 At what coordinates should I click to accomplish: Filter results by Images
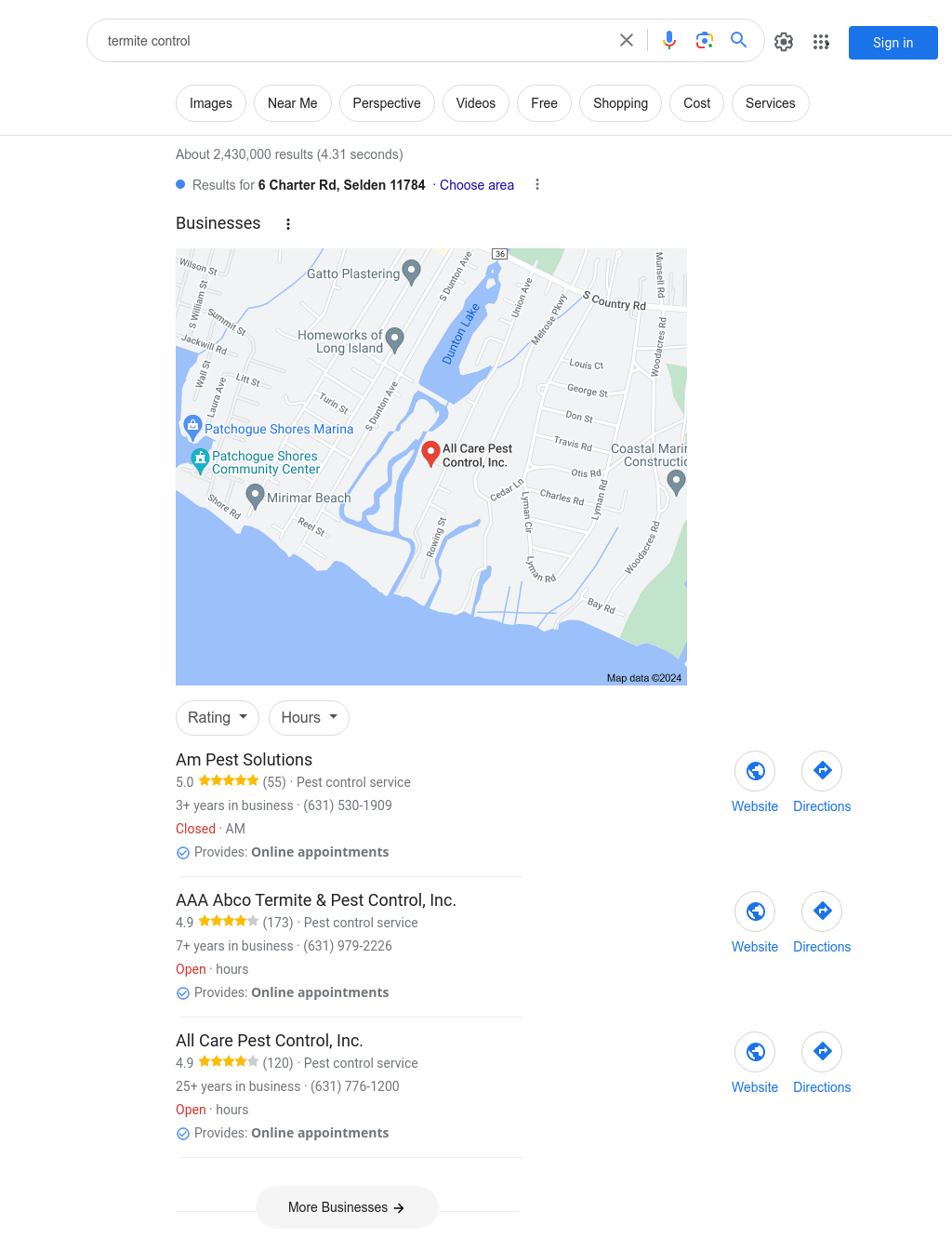[x=211, y=103]
